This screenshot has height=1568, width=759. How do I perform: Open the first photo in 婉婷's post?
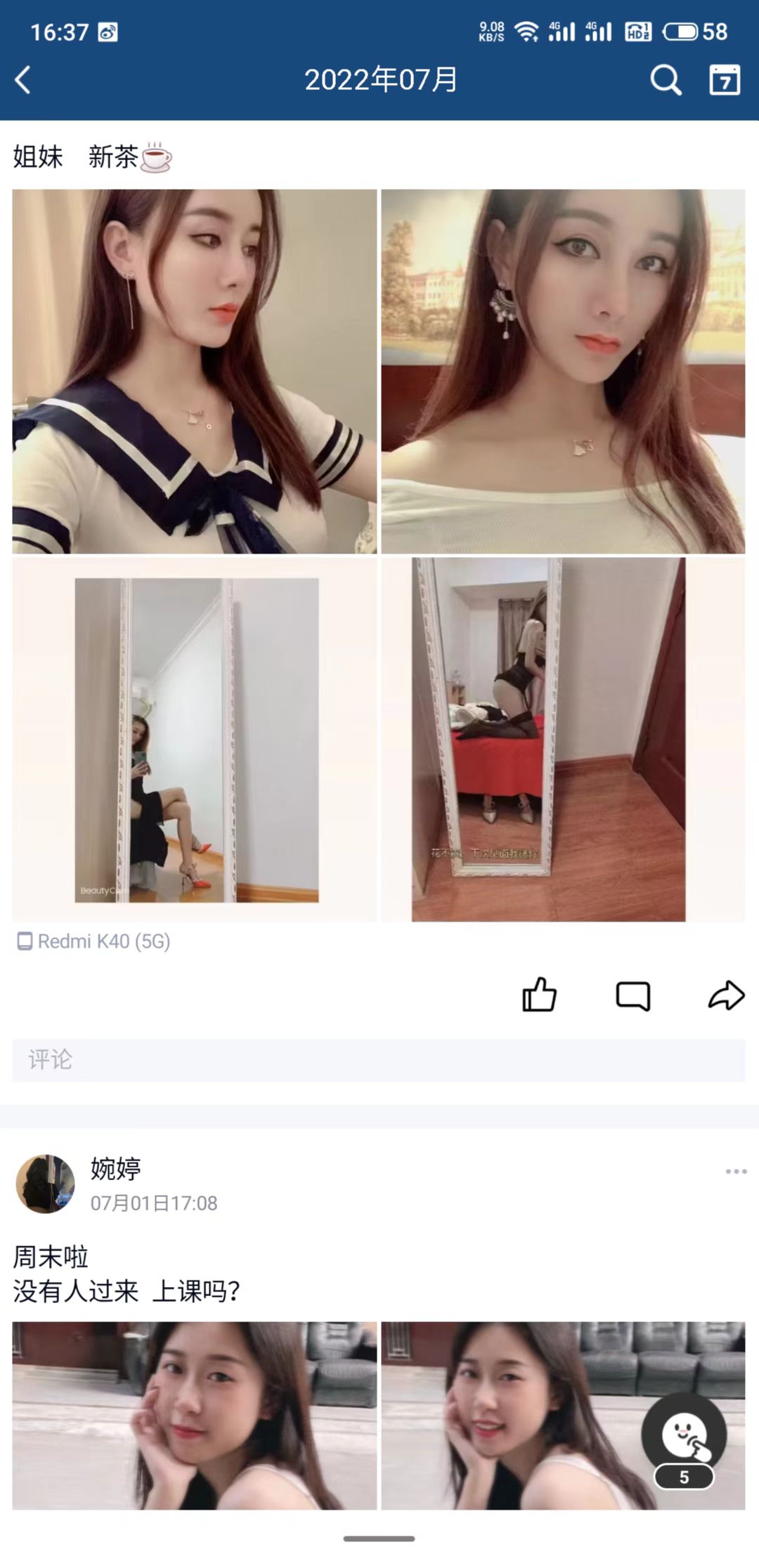195,1415
